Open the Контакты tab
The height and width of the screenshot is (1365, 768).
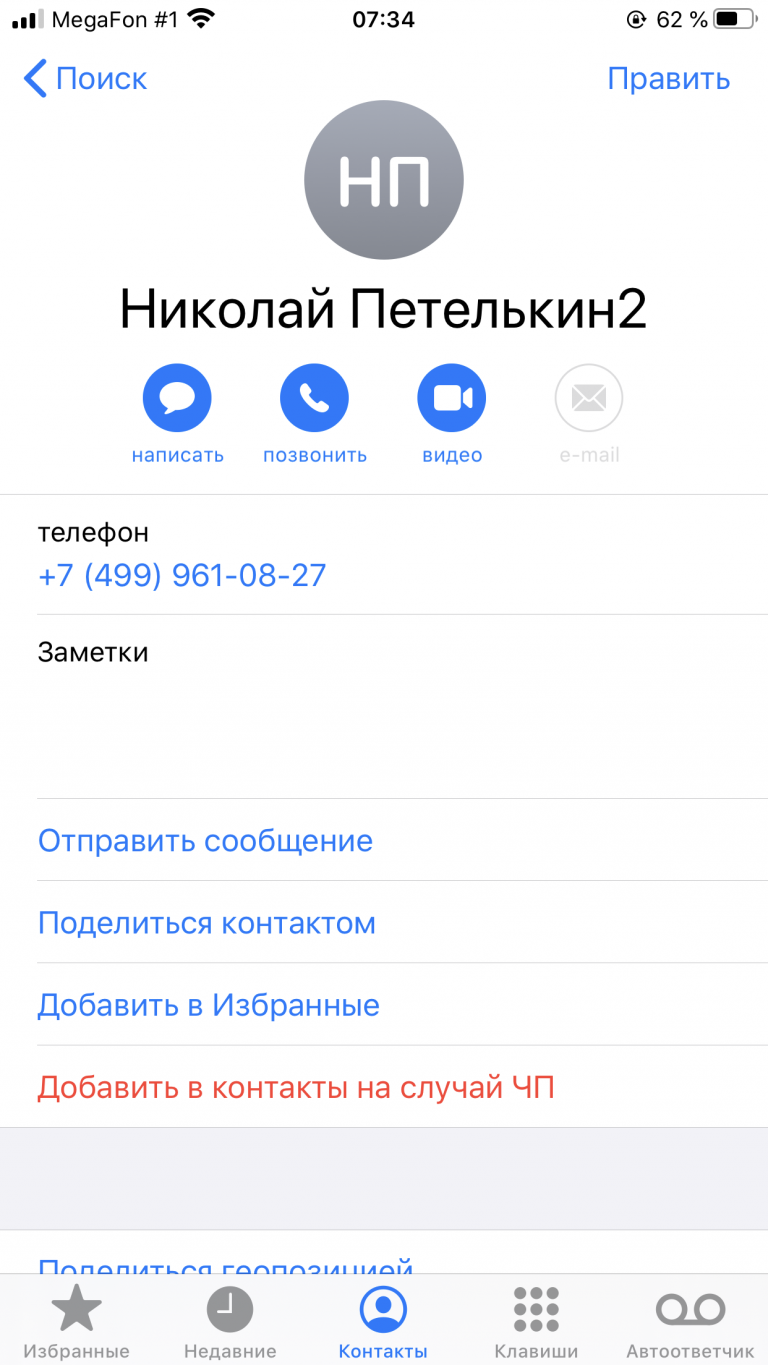point(383,1322)
